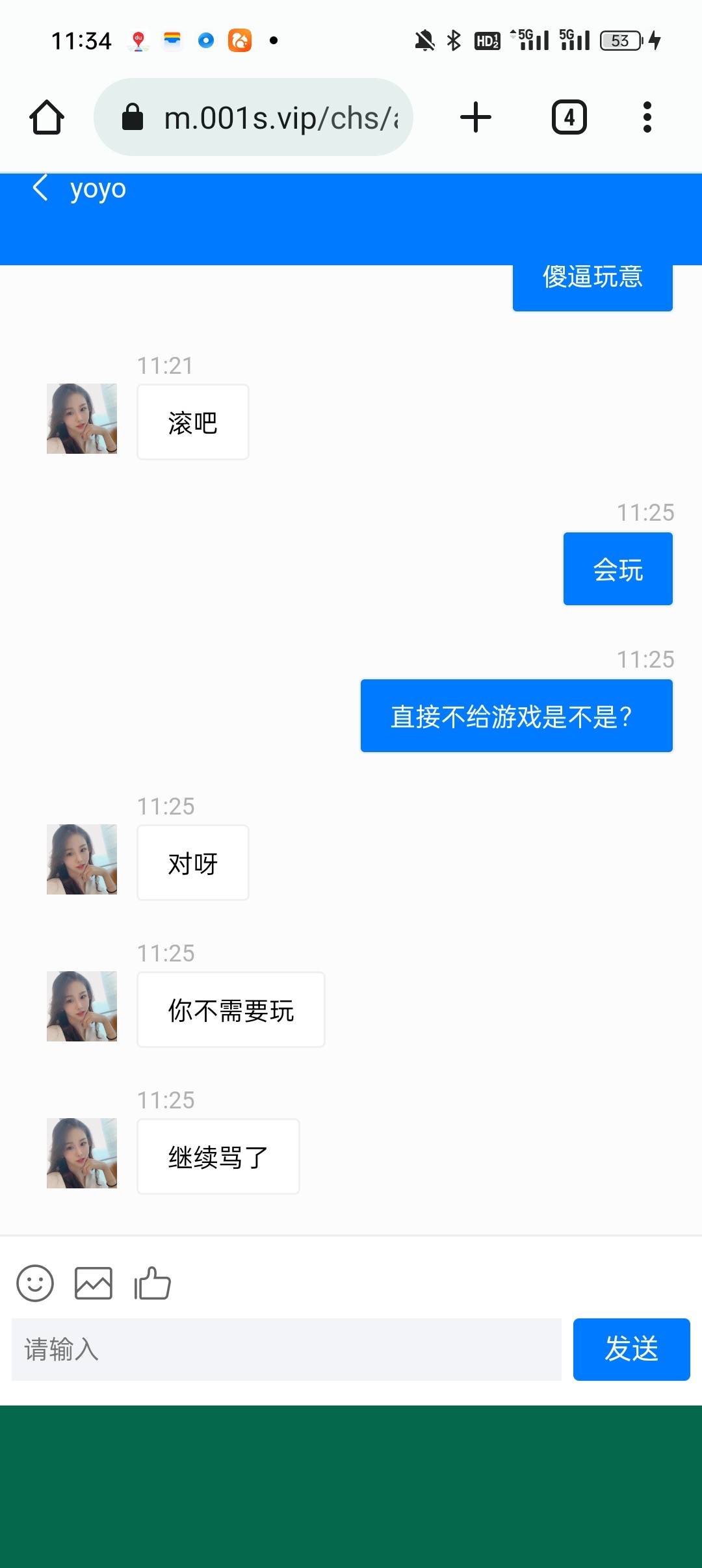Screen dimensions: 702x1568
Task: Tap the 直接不给游戏是不是 blue bubble
Action: 516,715
